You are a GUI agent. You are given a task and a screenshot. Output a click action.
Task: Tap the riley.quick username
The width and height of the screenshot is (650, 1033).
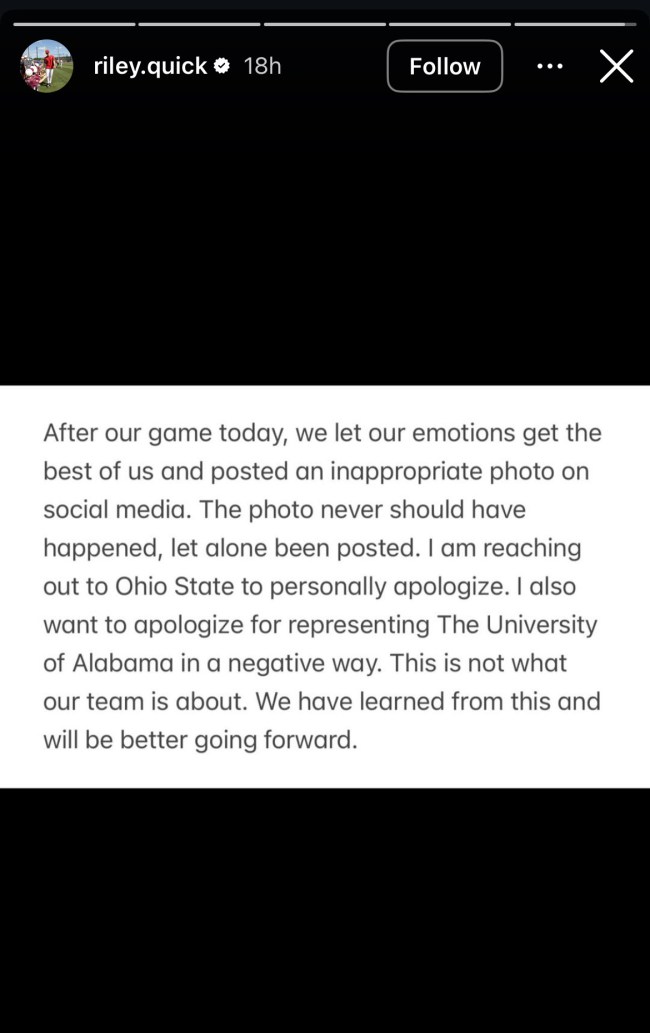[150, 66]
